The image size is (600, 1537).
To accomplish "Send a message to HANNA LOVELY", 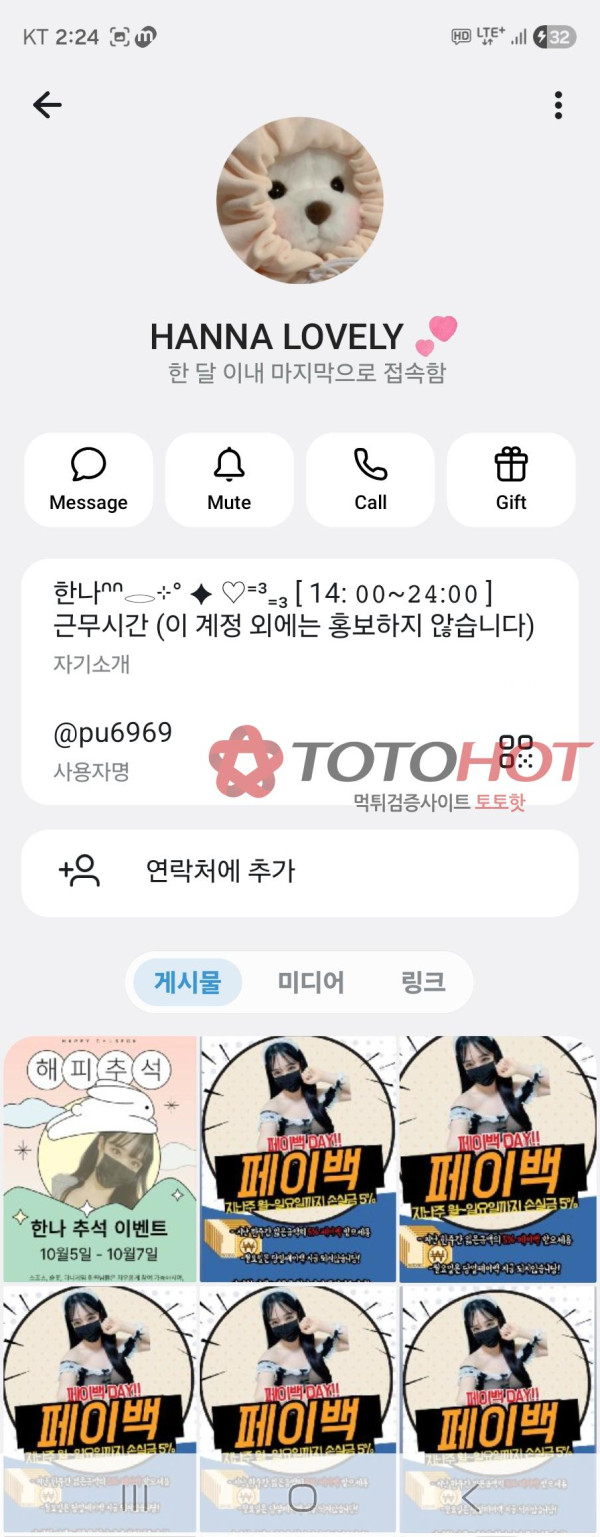I will tap(89, 480).
